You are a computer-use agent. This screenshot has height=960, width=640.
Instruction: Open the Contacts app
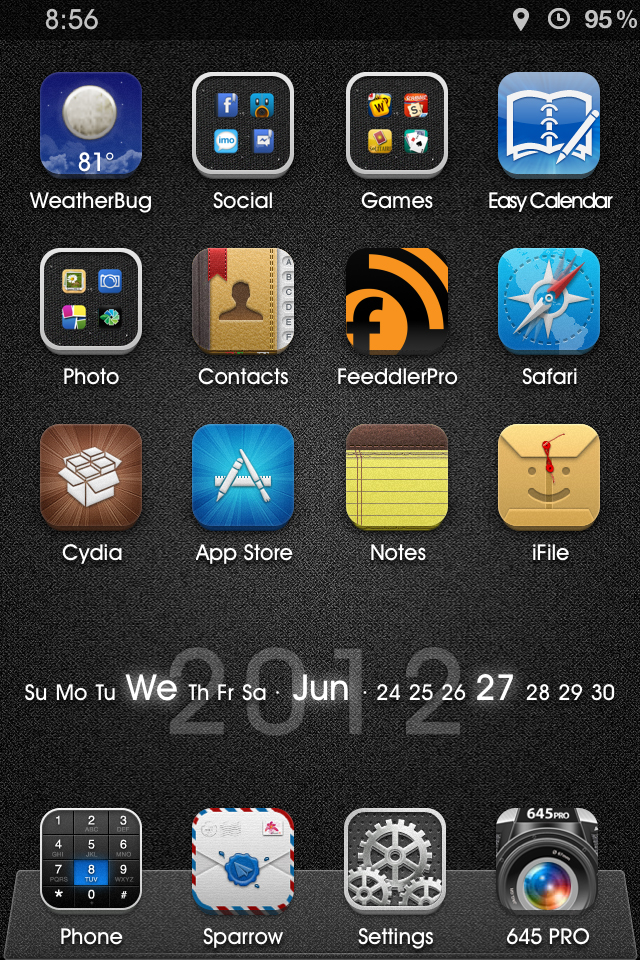(243, 301)
